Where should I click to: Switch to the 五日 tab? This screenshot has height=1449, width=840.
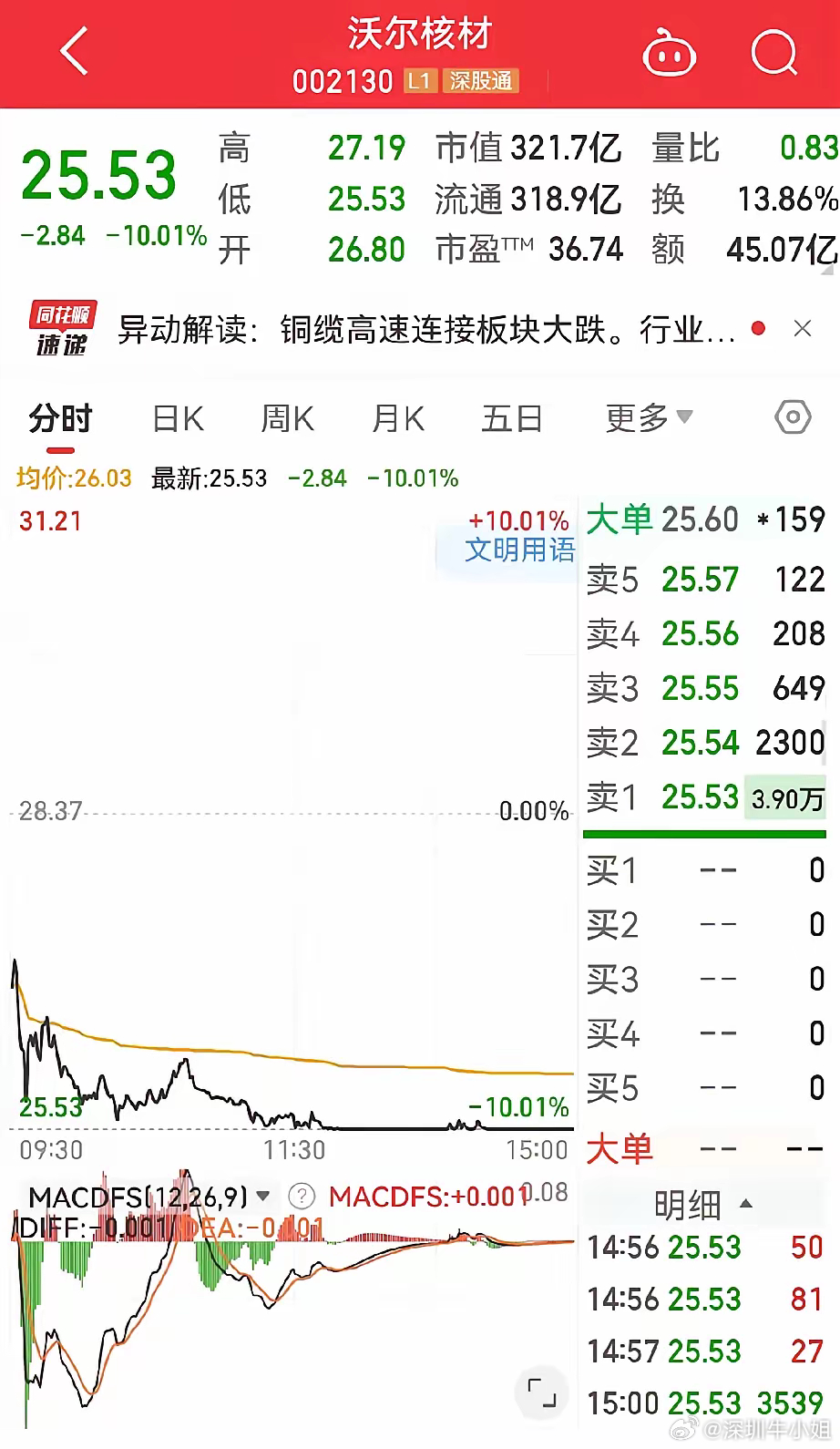511,418
